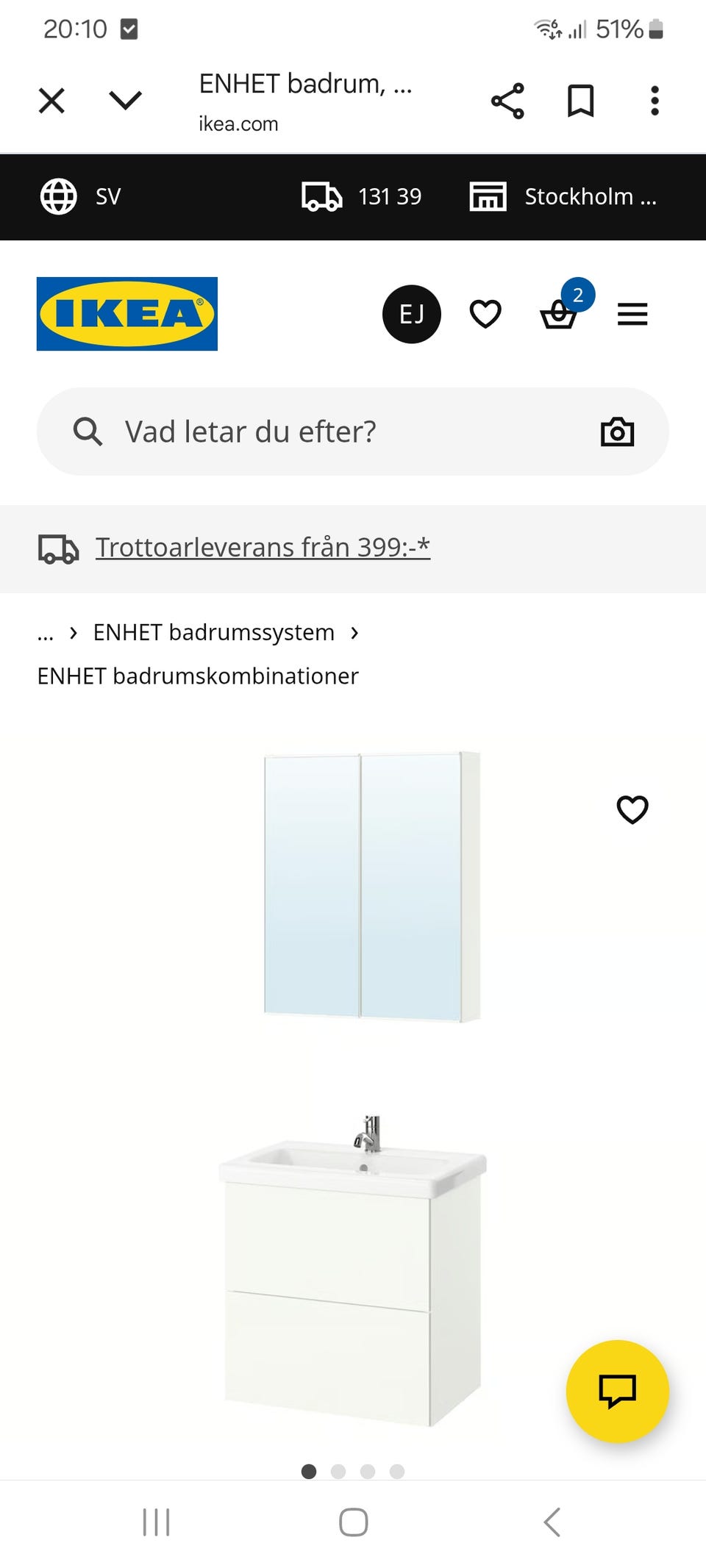
Task: Open the yellow chat bubble
Action: tap(618, 1392)
